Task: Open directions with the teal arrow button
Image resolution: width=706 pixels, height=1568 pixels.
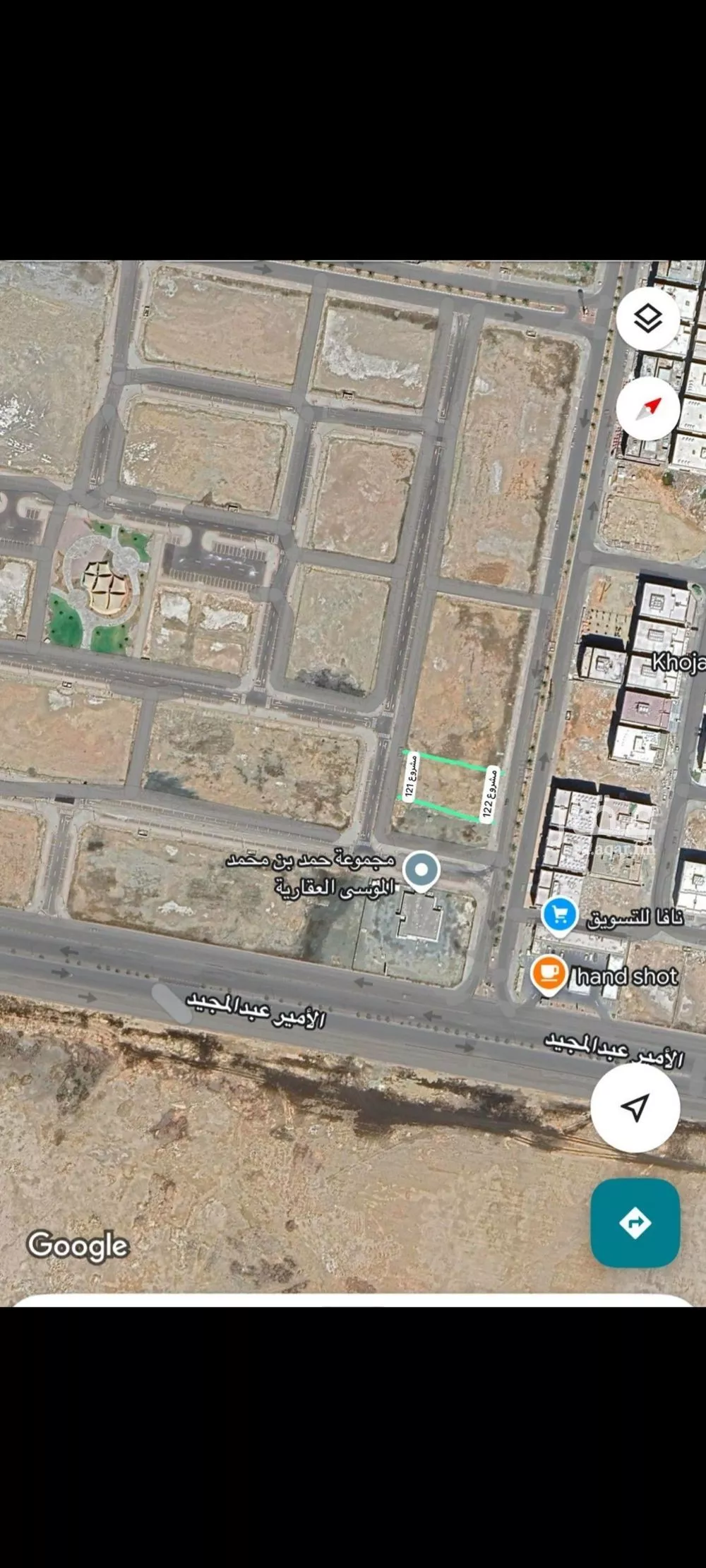Action: pos(635,1222)
